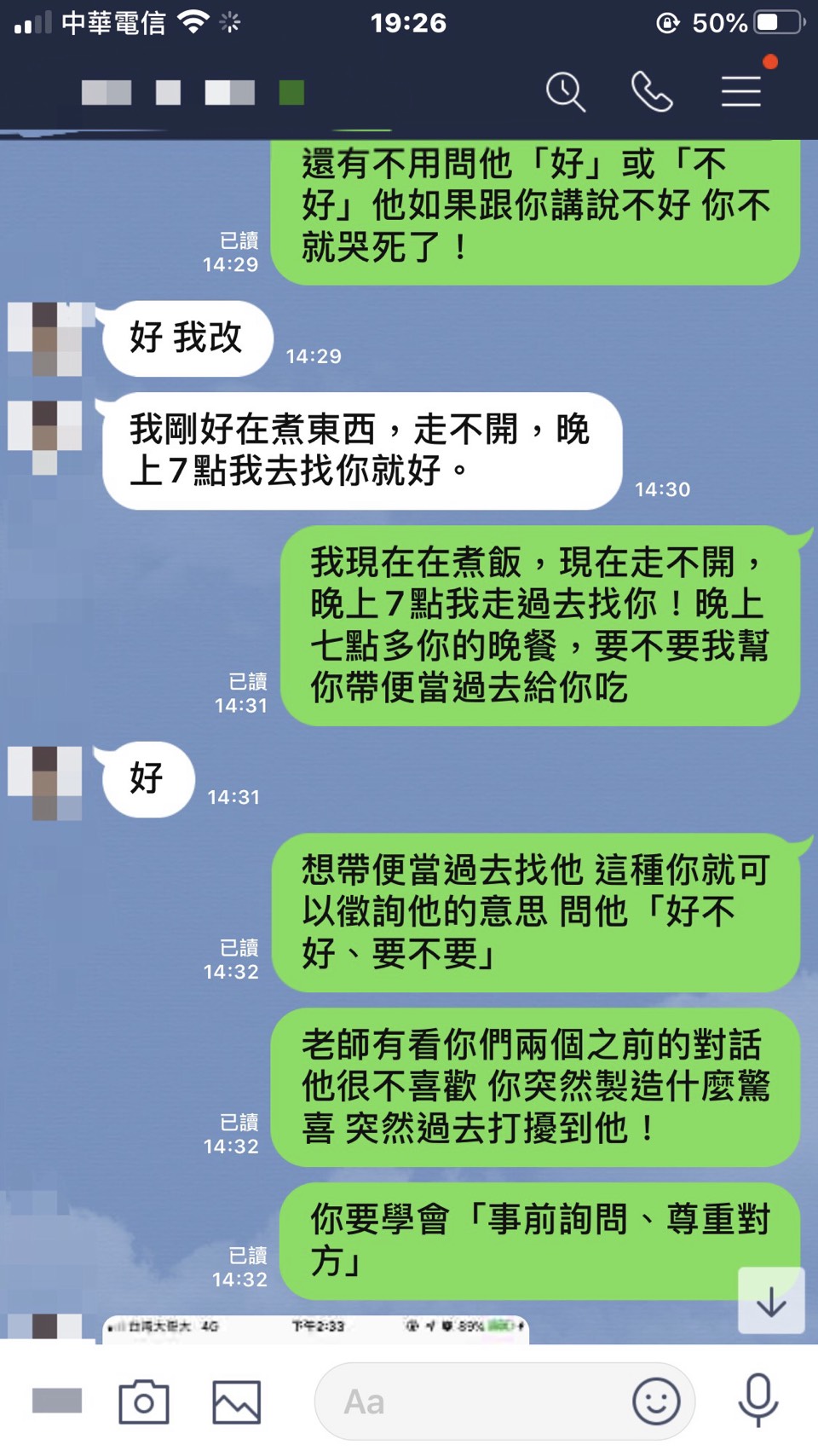
Task: Open the camera to take a photo
Action: click(x=144, y=1402)
